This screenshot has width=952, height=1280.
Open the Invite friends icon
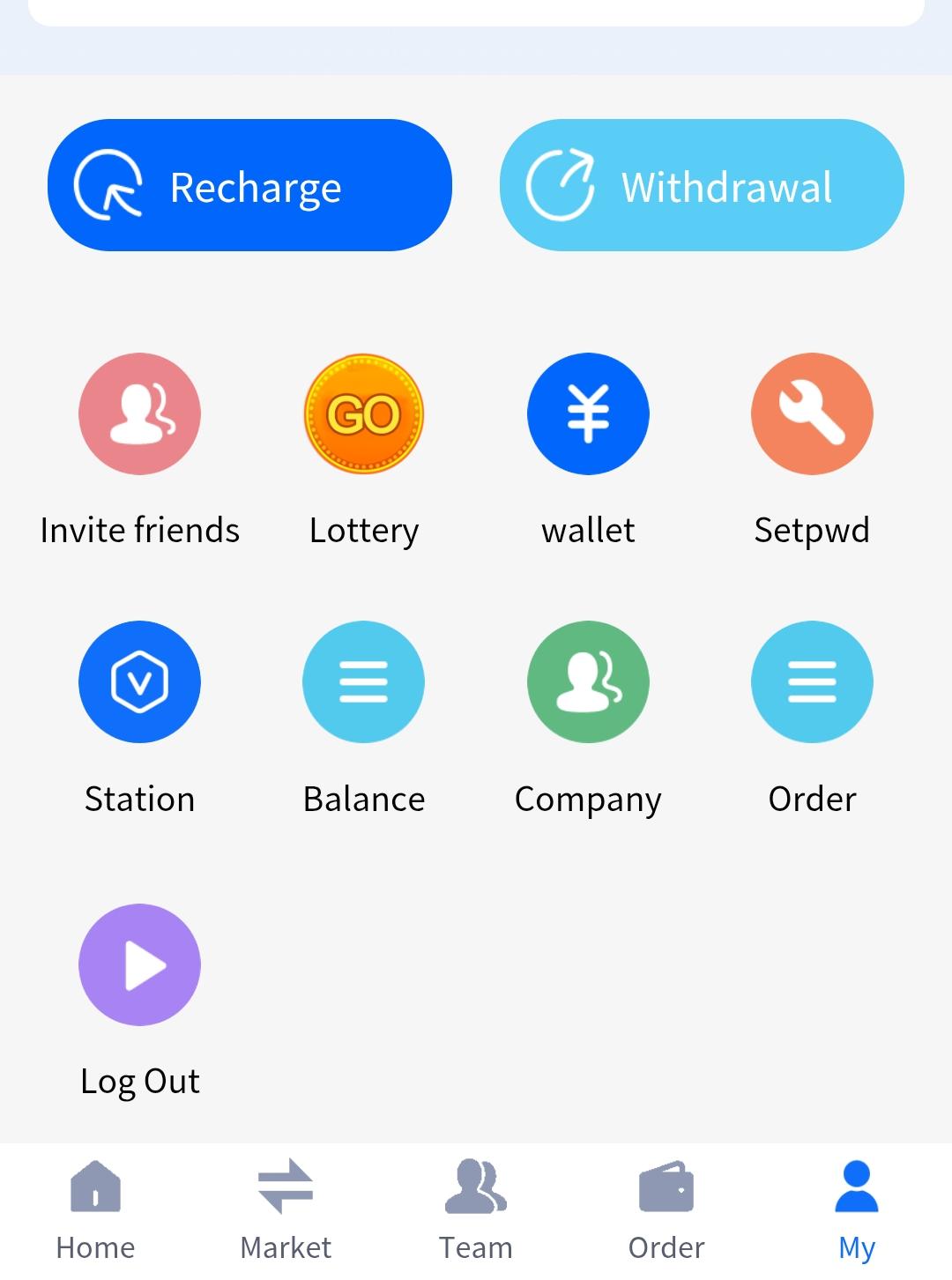[139, 413]
